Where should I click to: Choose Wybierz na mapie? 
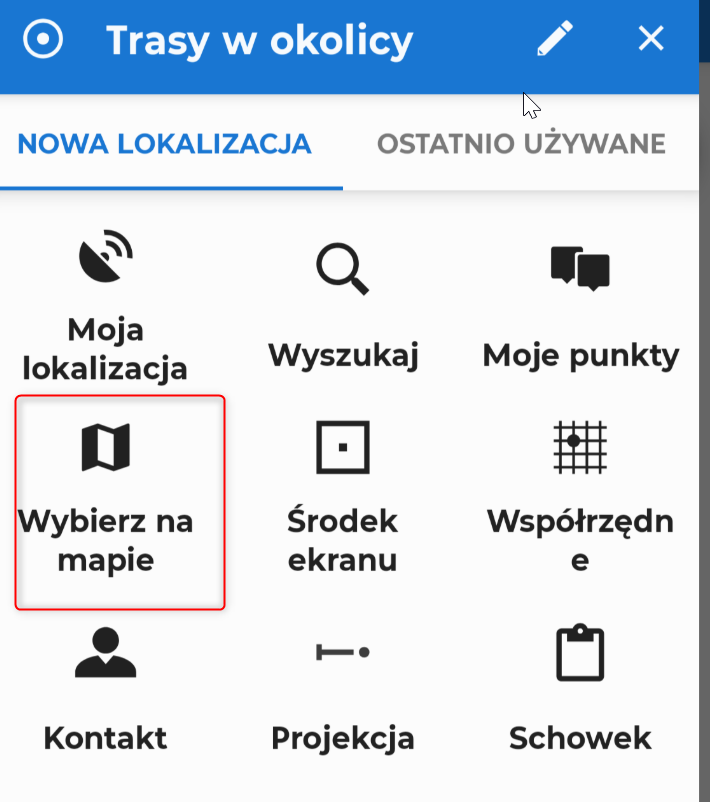(119, 502)
